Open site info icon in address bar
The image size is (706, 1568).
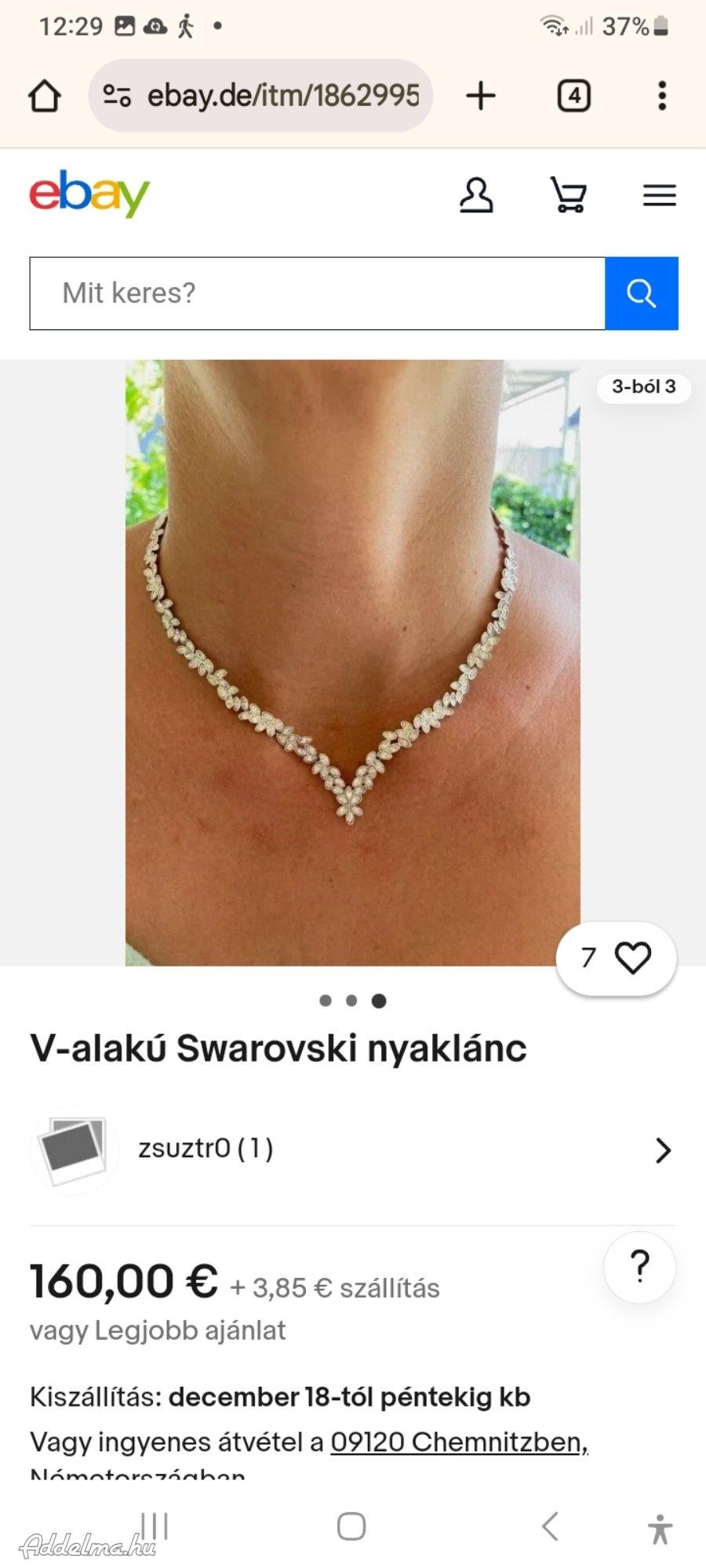117,96
